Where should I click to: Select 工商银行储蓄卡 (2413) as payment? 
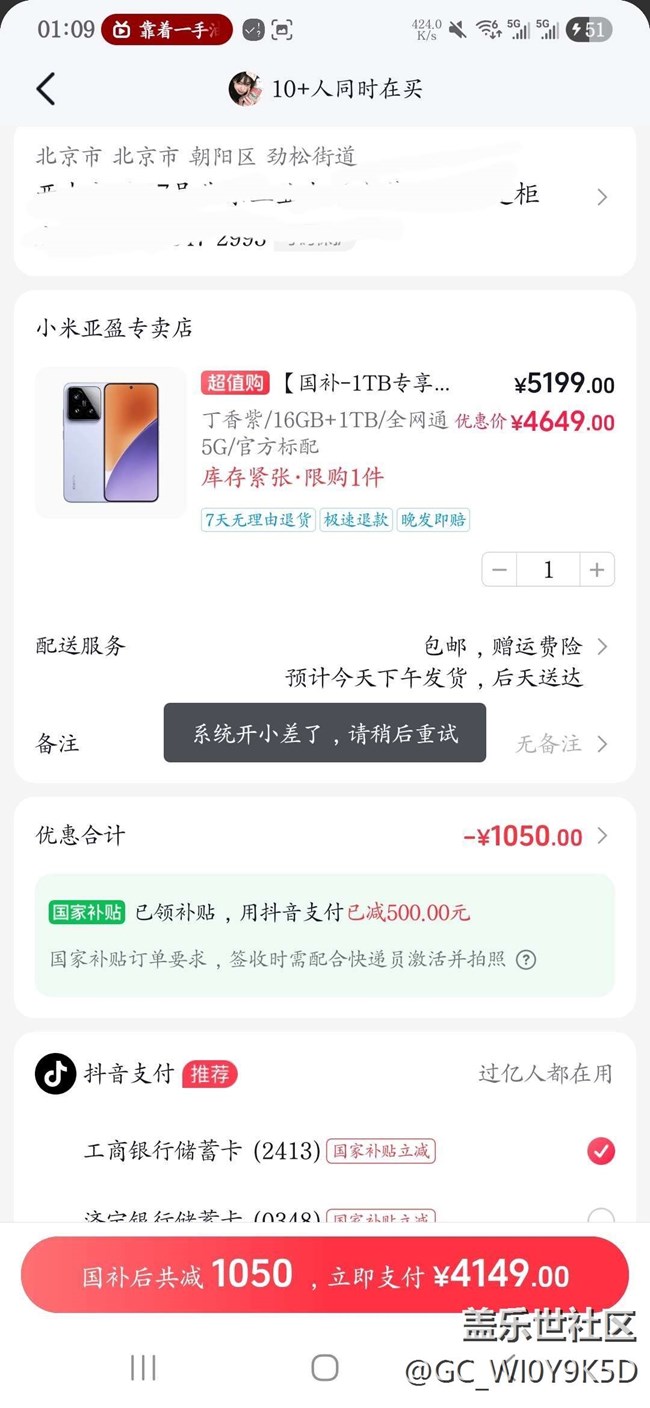click(348, 1151)
